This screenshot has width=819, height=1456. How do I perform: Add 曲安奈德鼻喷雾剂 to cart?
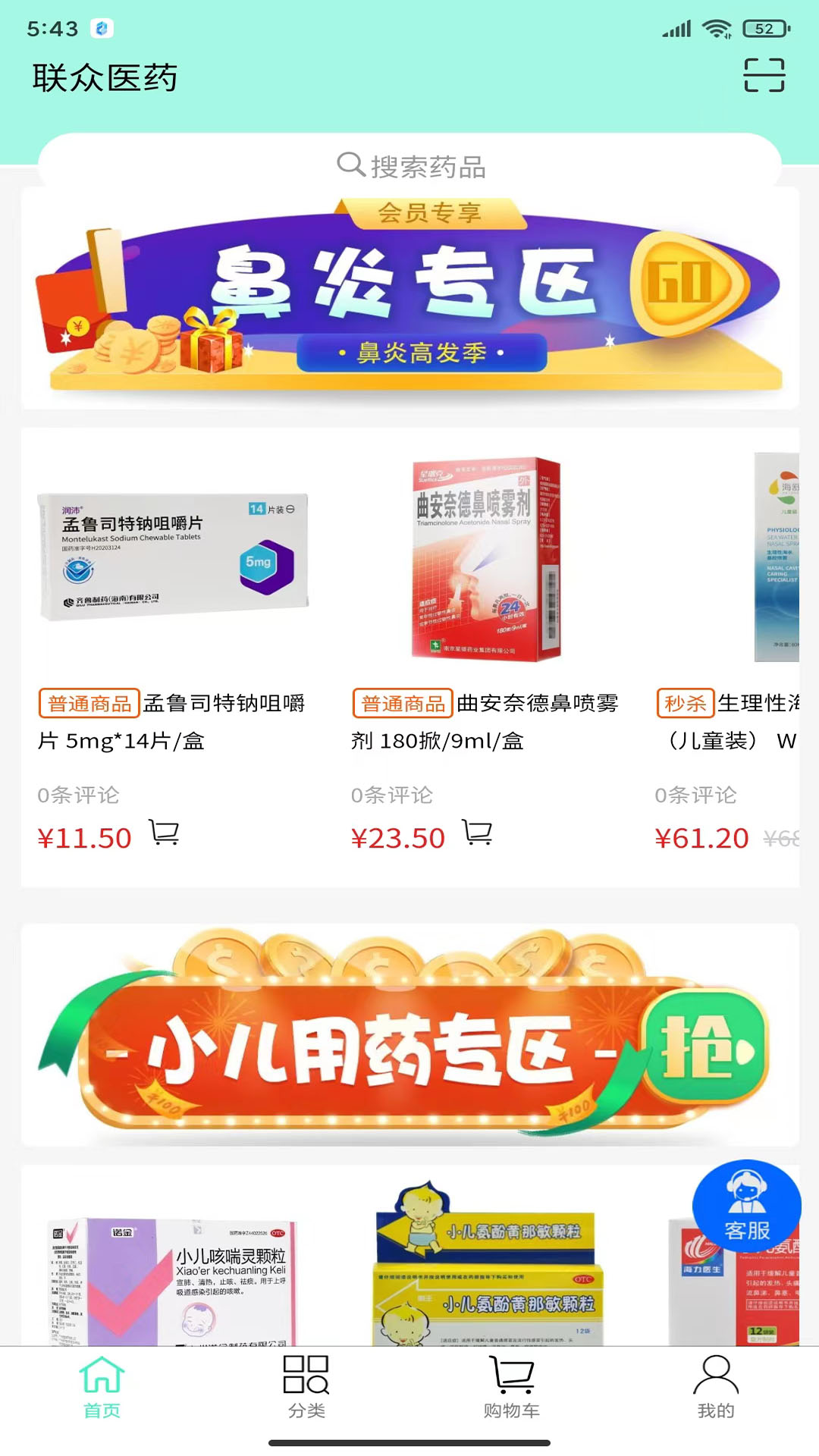click(478, 833)
